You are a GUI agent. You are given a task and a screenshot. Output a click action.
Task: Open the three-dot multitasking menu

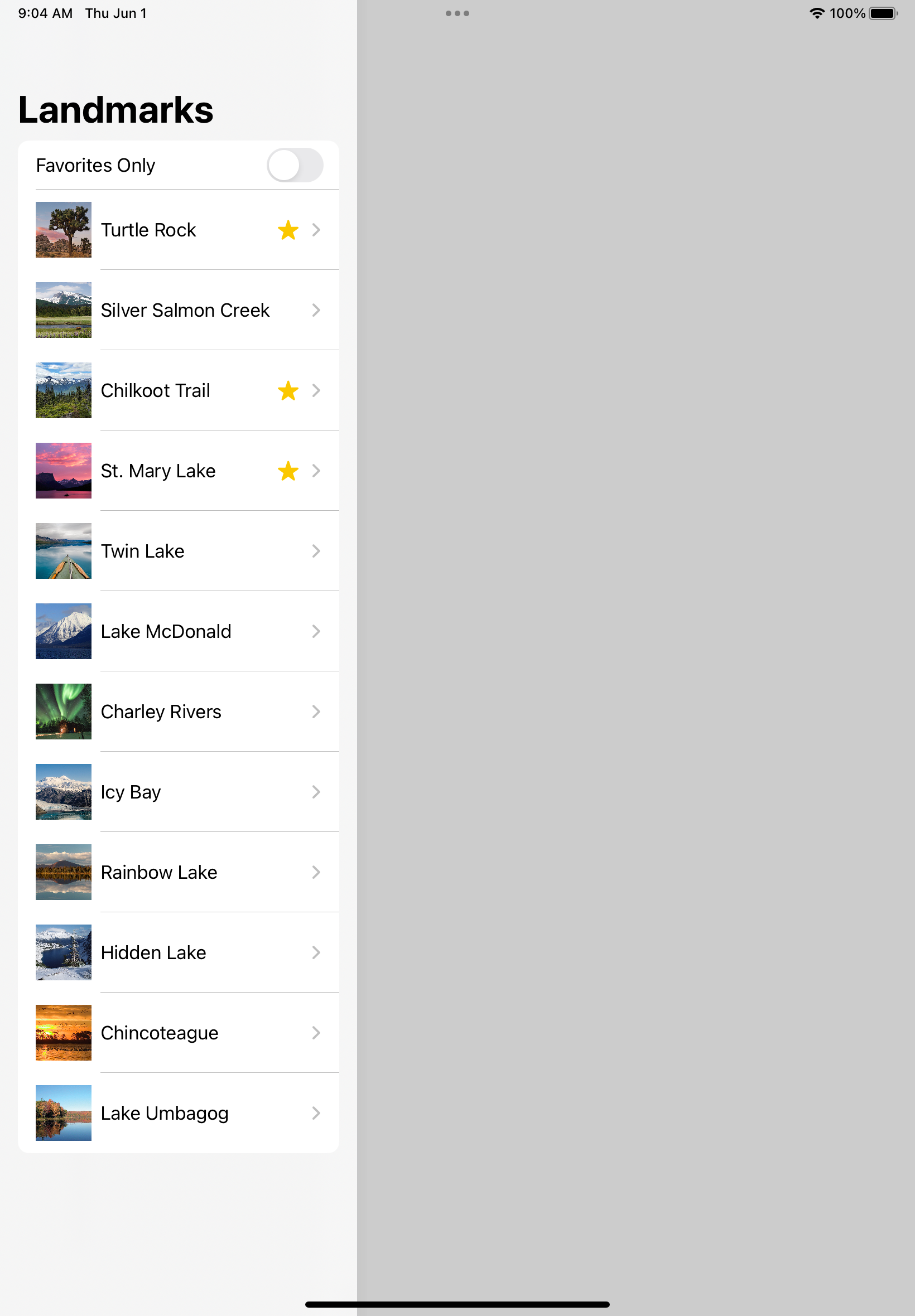(x=457, y=13)
